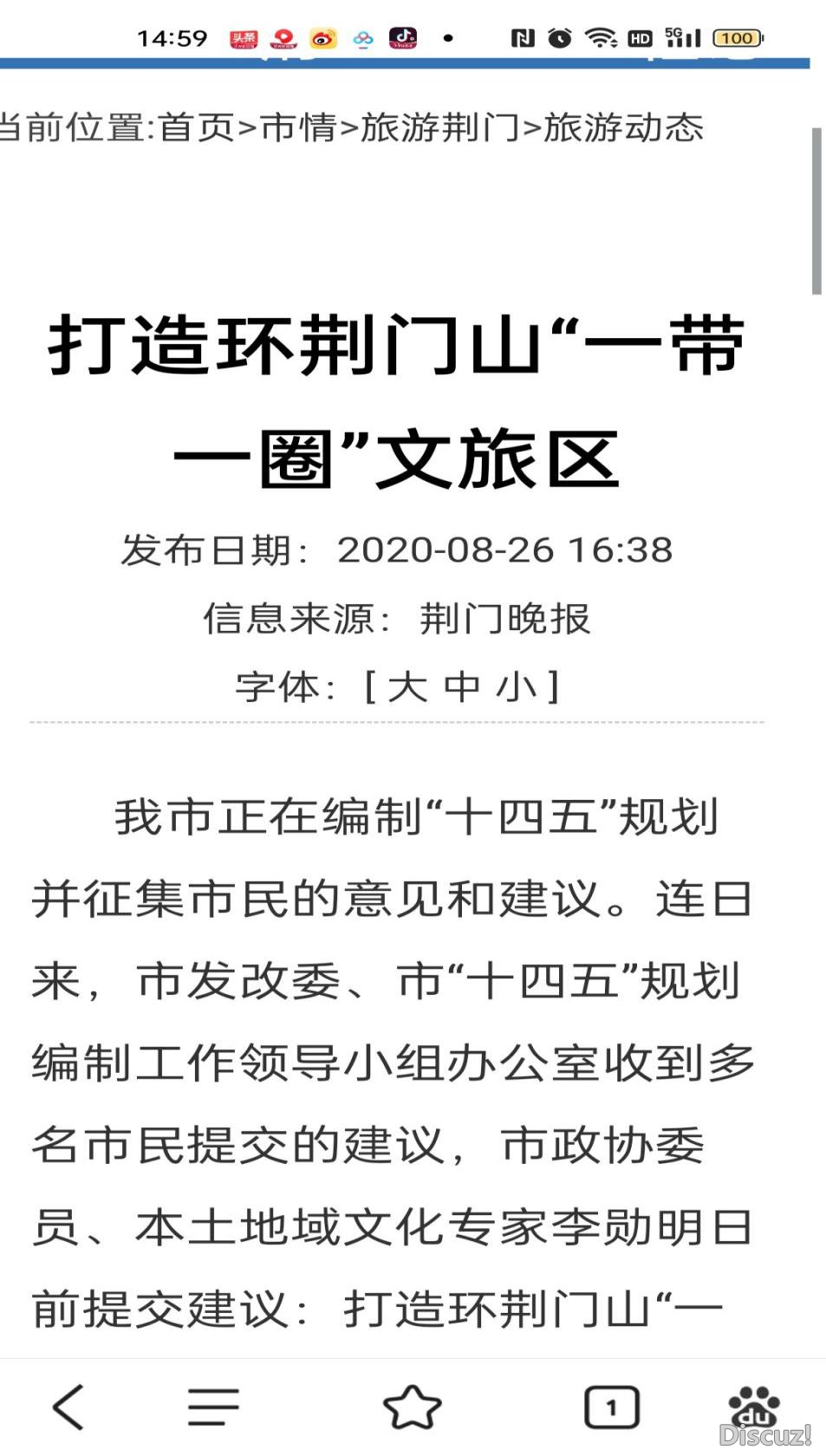Viewport: 826px width, 1456px height.
Task: Open the 市情 breadcrumb link
Action: (x=298, y=127)
